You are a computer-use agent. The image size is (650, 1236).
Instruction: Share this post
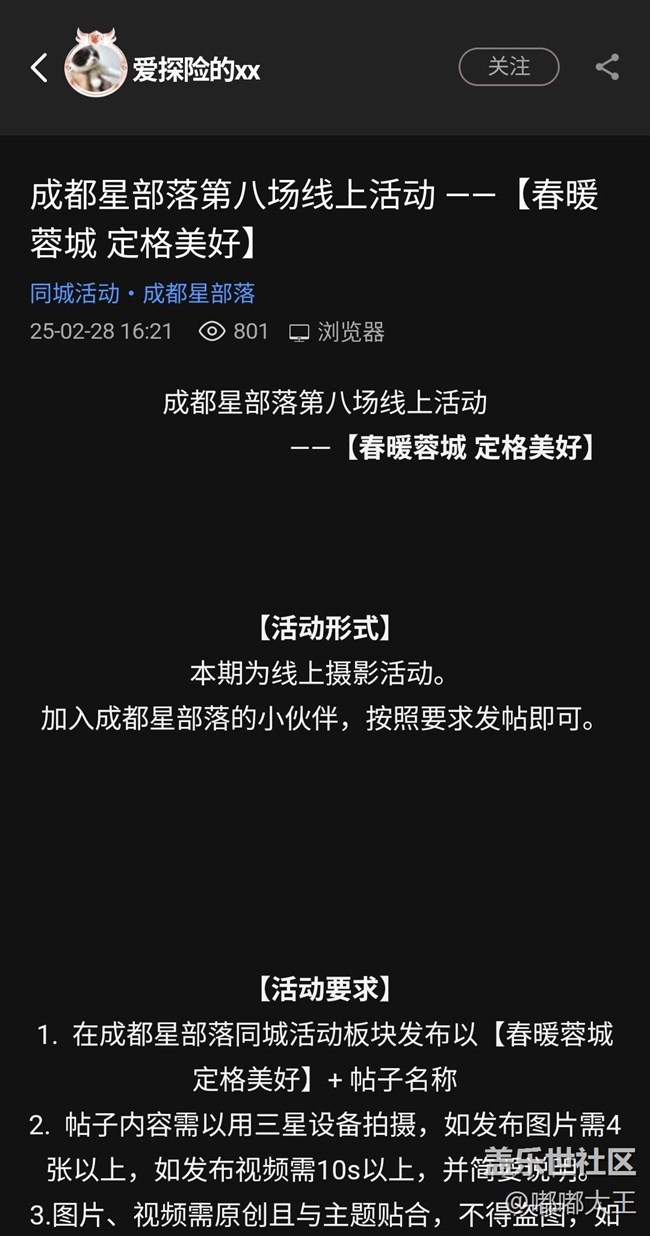point(607,68)
